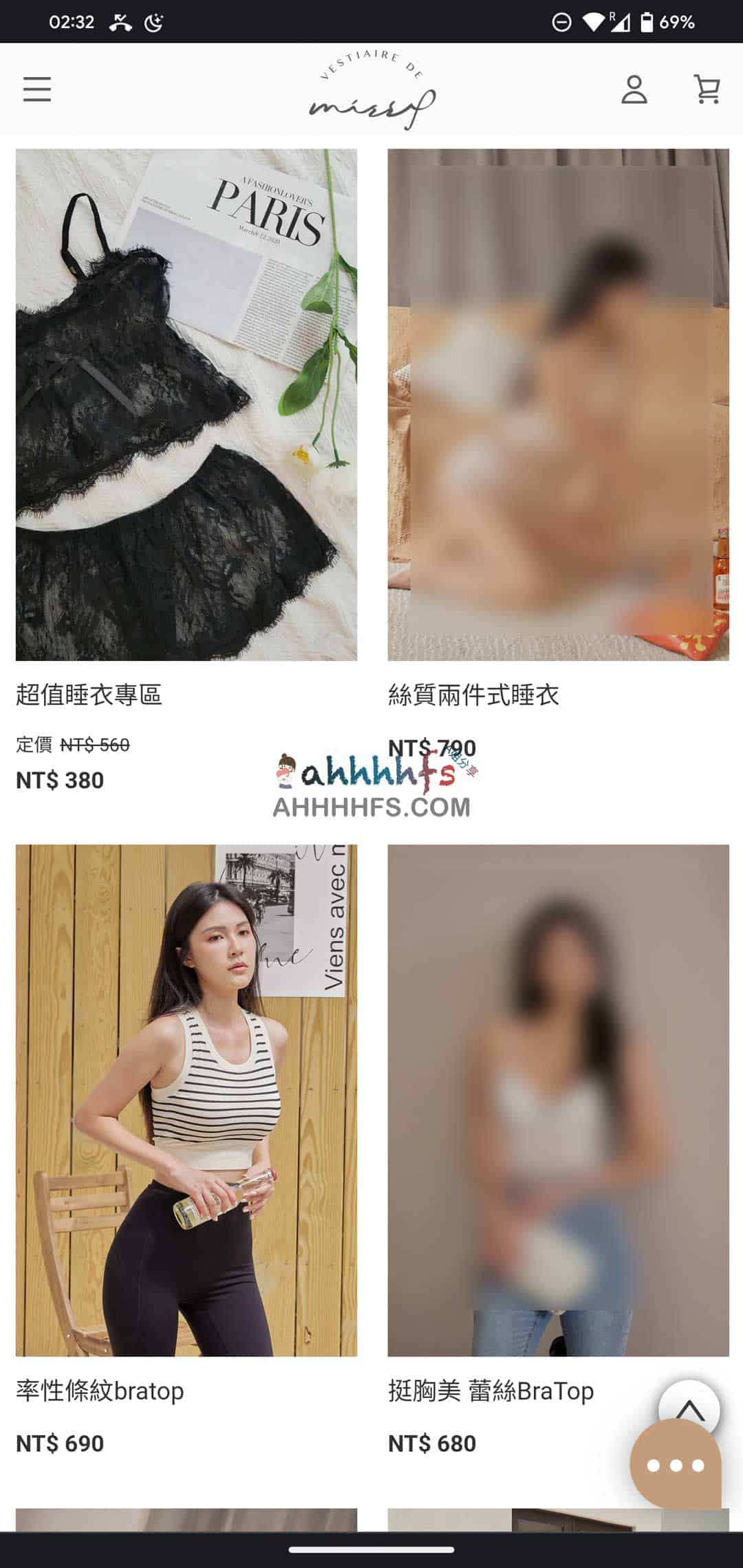Image resolution: width=743 pixels, height=1568 pixels.
Task: Open the account profile icon
Action: (634, 89)
